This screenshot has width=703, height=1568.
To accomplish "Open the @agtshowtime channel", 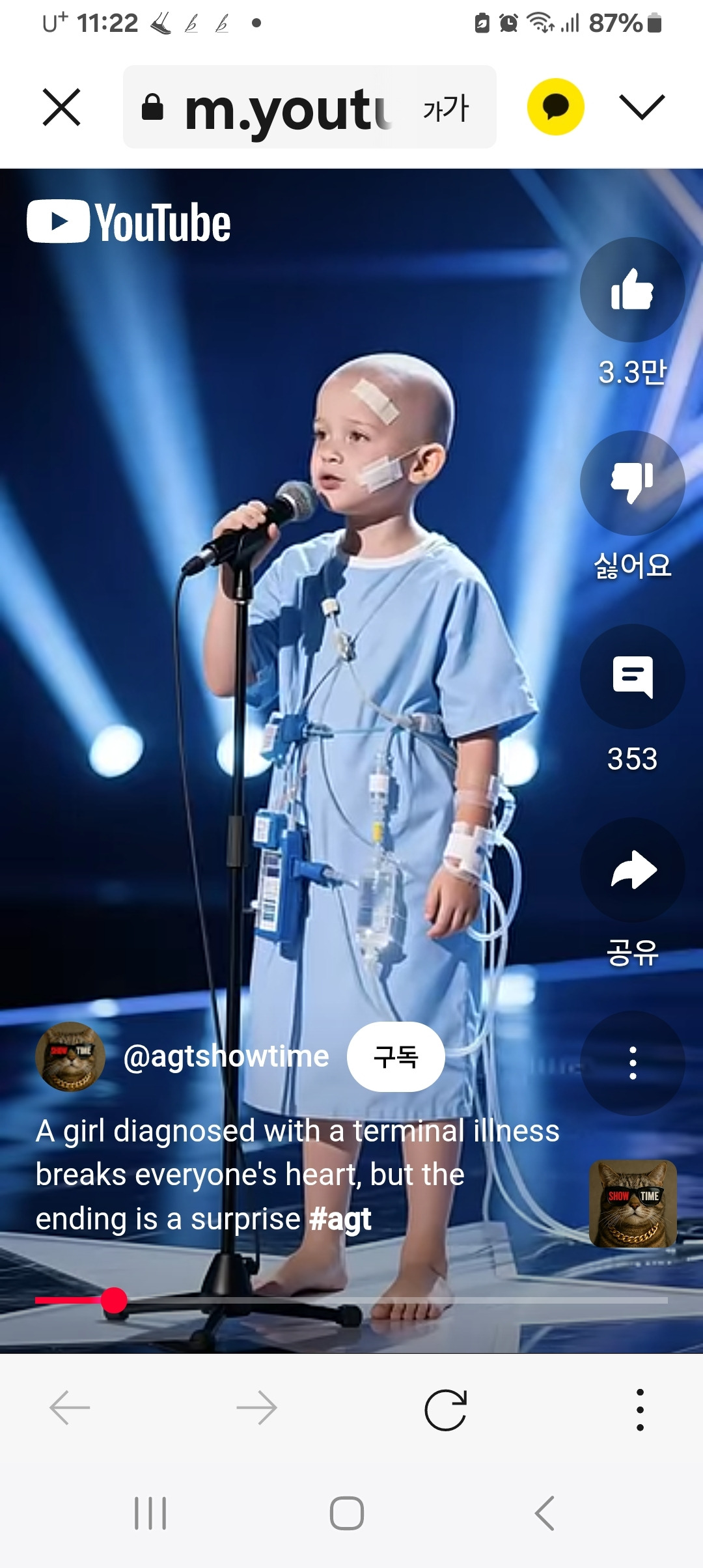I will [226, 1056].
